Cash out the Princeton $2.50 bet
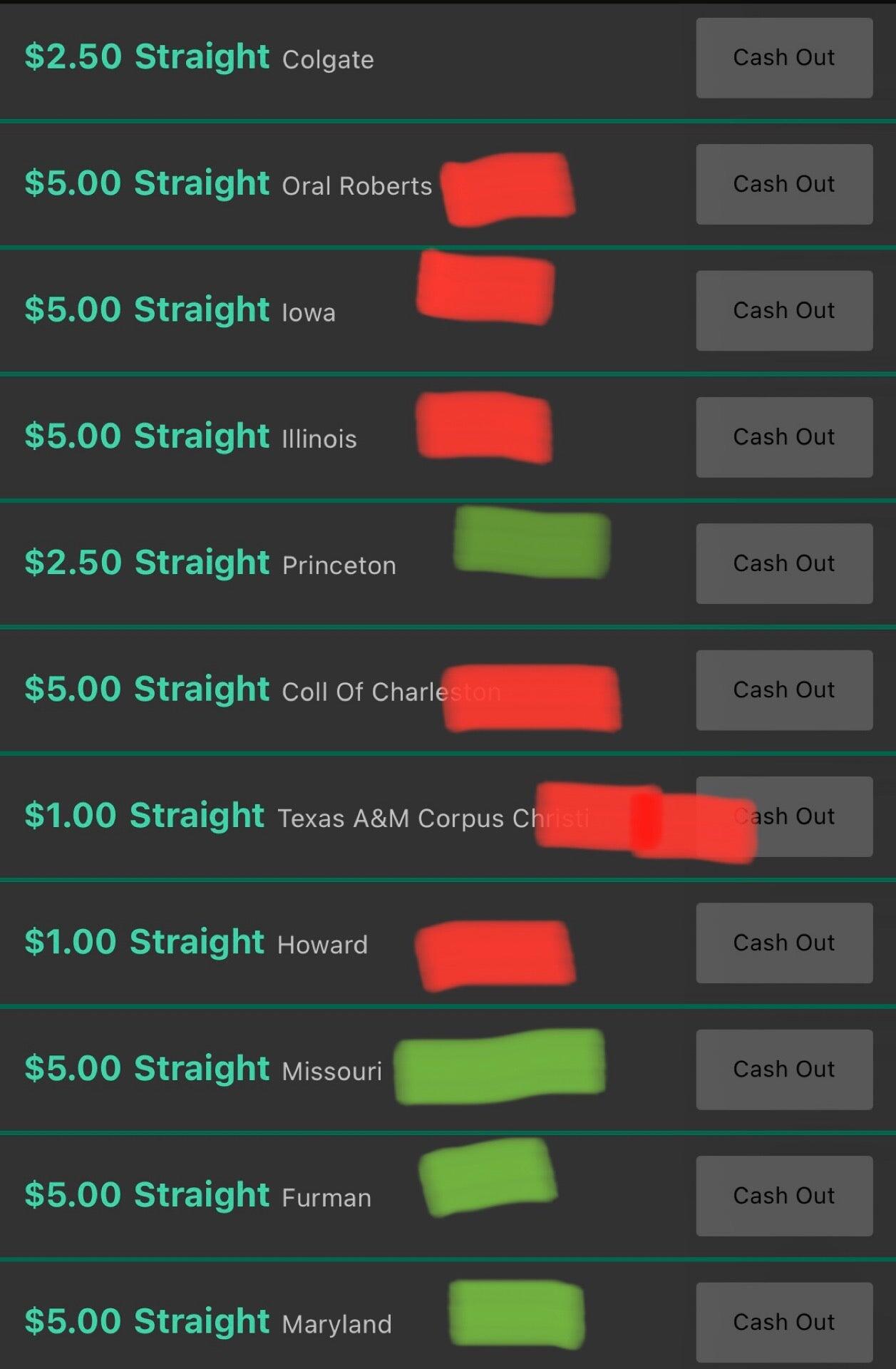The height and width of the screenshot is (1369, 896). pyautogui.click(x=784, y=563)
